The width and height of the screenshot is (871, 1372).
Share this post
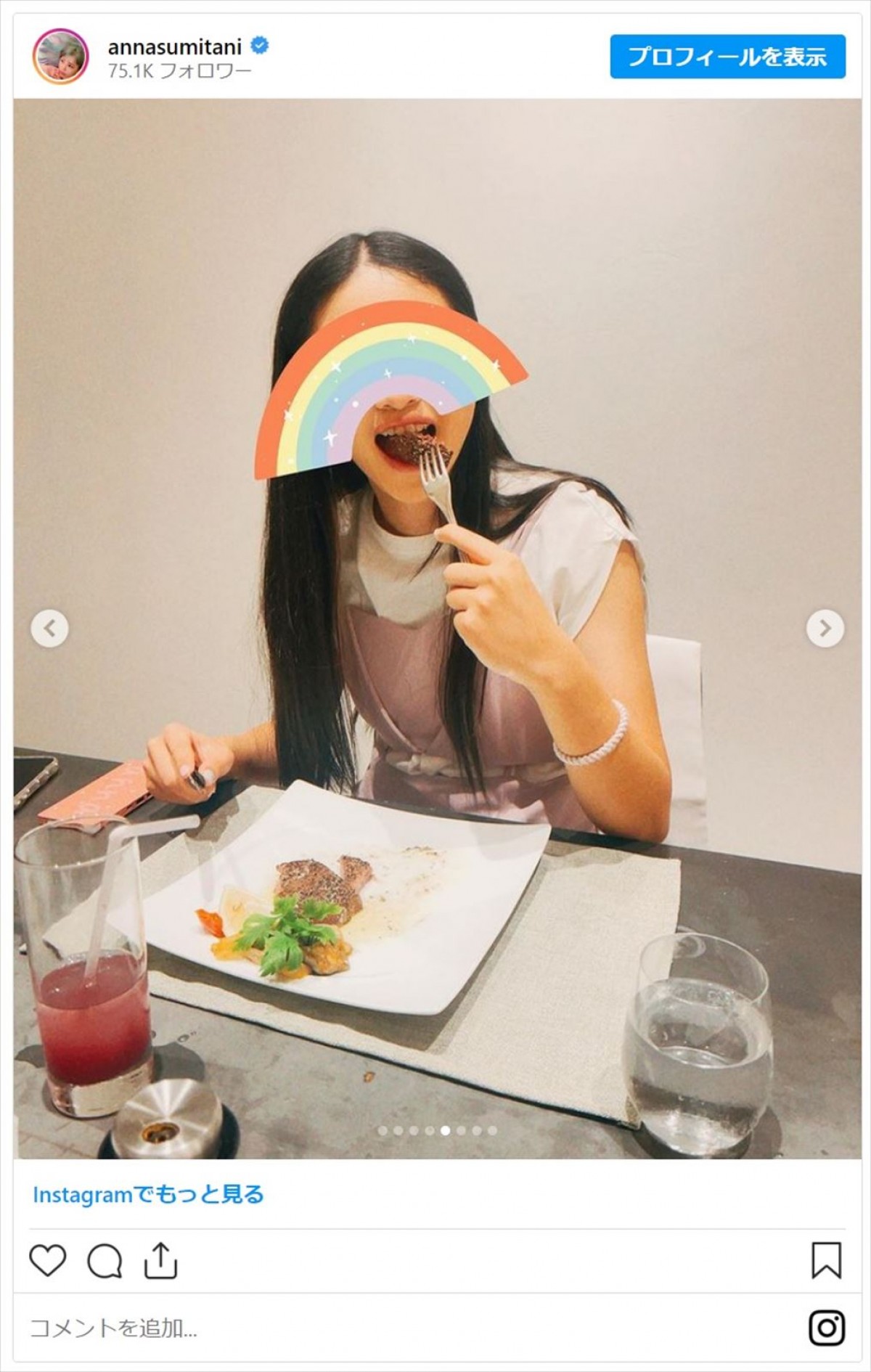(x=160, y=1261)
